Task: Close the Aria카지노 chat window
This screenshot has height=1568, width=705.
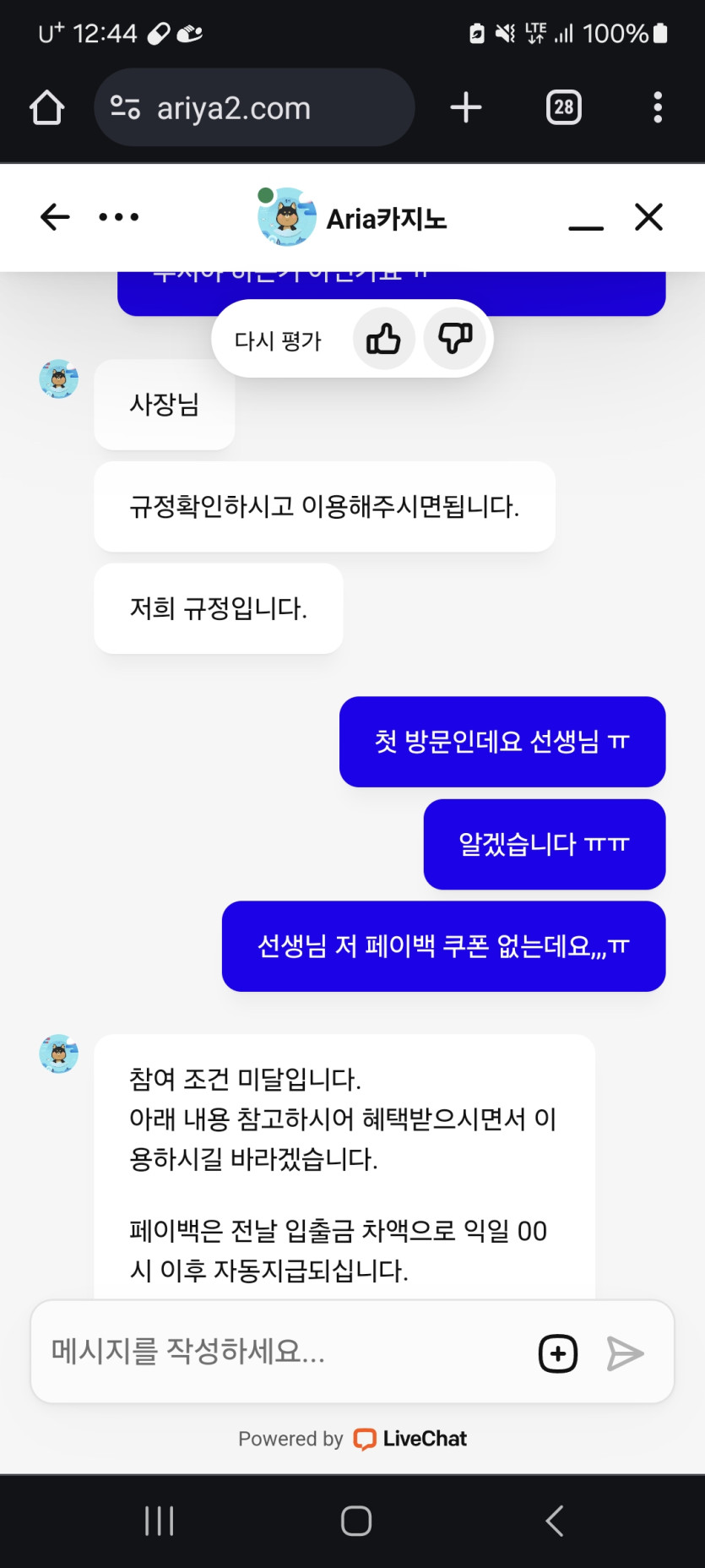Action: (x=648, y=217)
